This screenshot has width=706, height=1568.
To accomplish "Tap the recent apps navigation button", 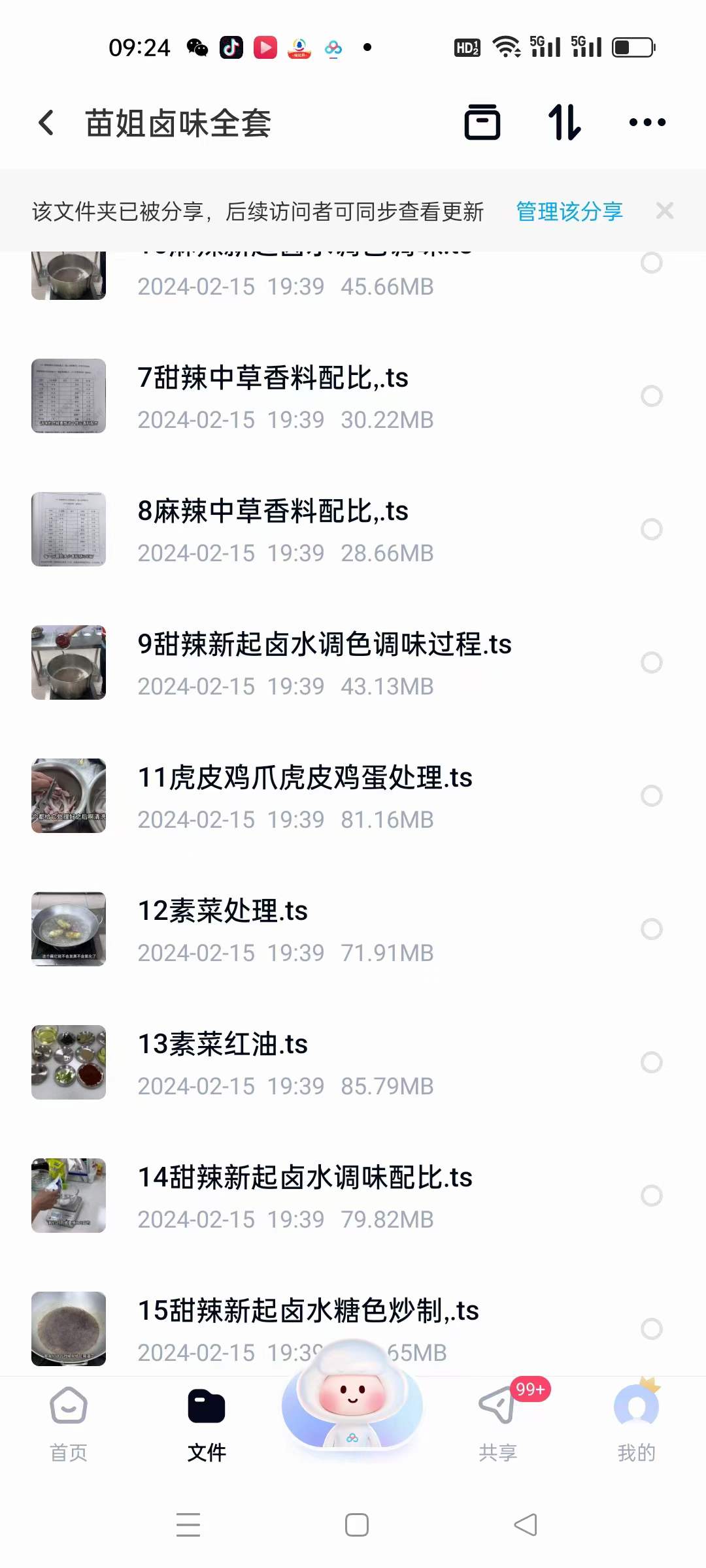I will coord(188,1525).
